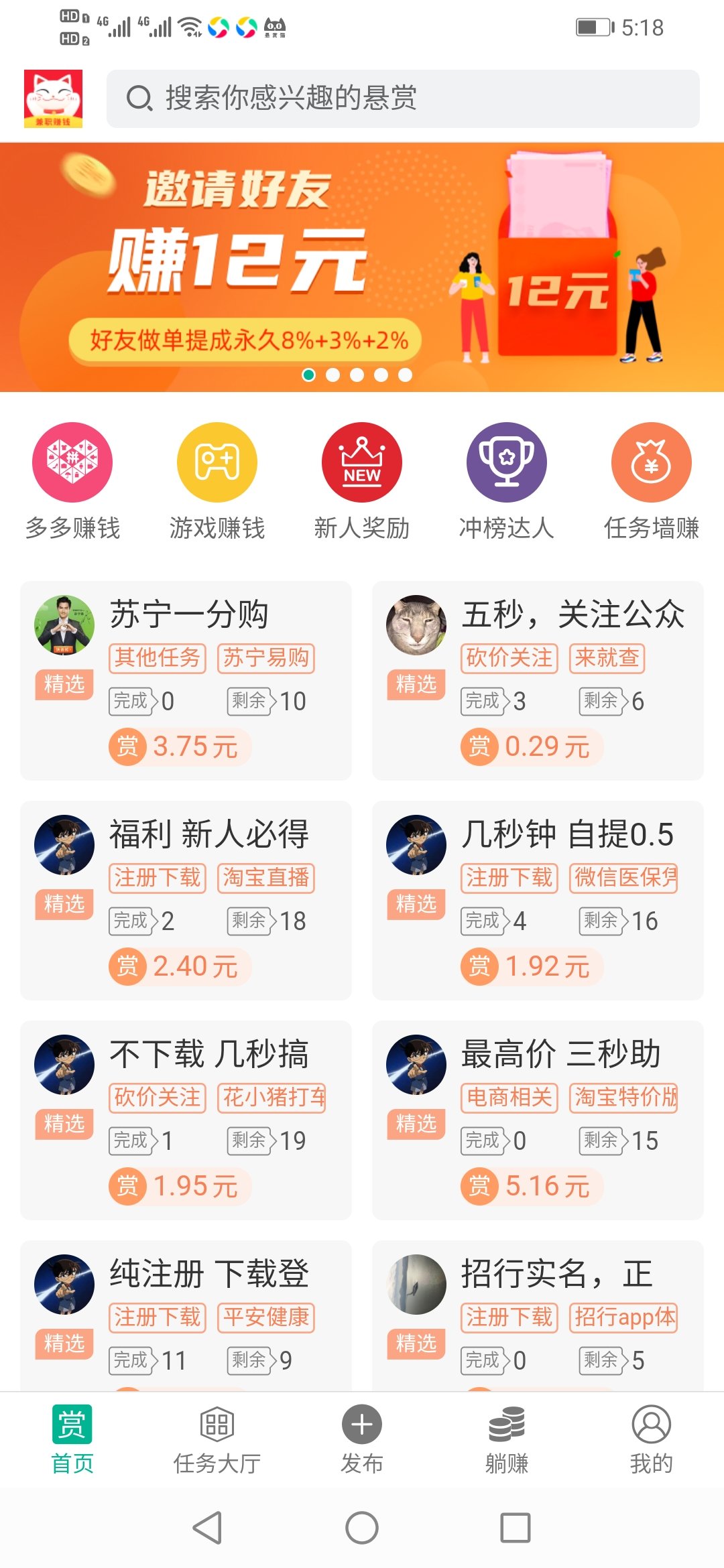The height and width of the screenshot is (1568, 724).
Task: Open the 邀请好友 赚12元 banner
Action: (x=362, y=267)
